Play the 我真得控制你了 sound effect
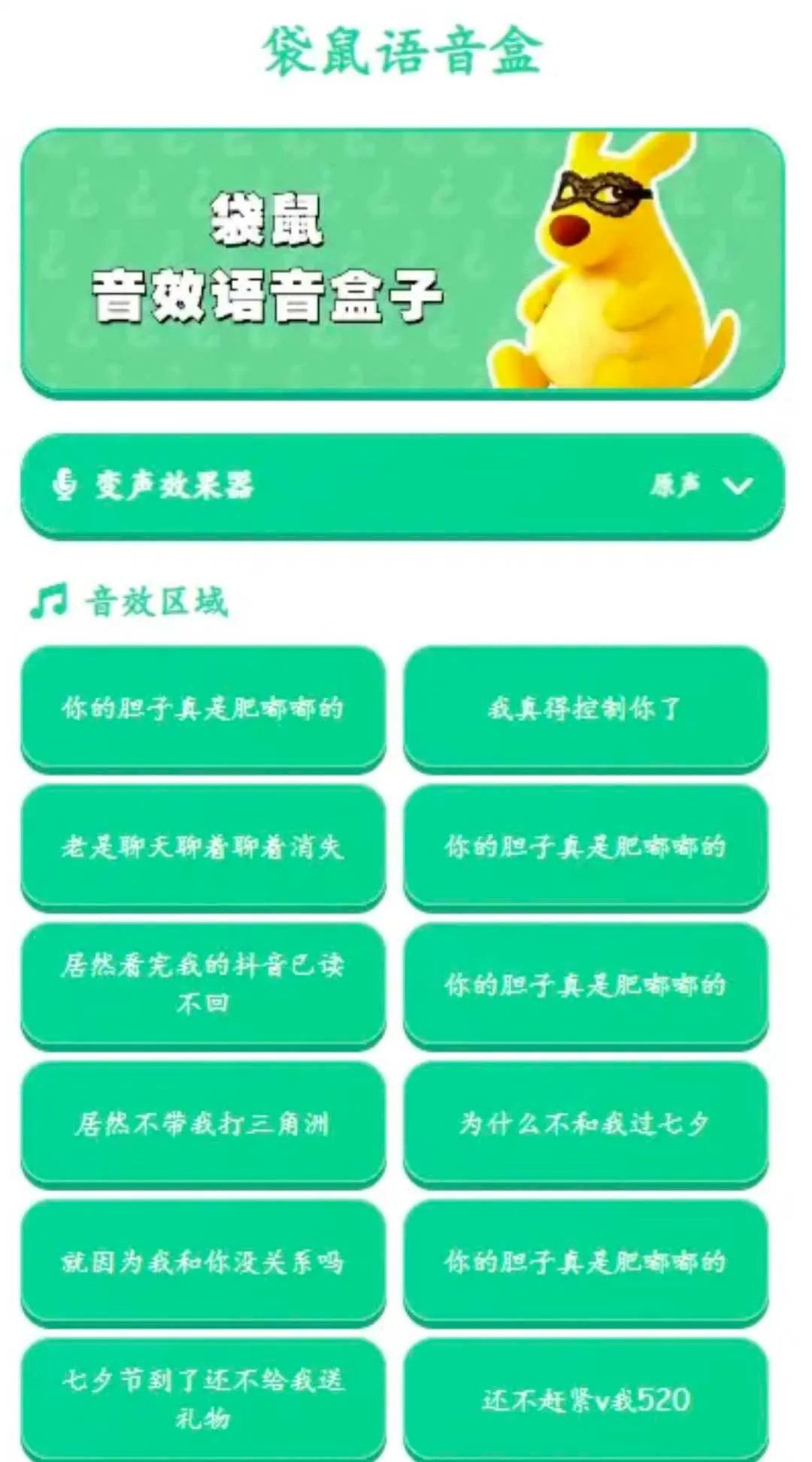 [586, 708]
